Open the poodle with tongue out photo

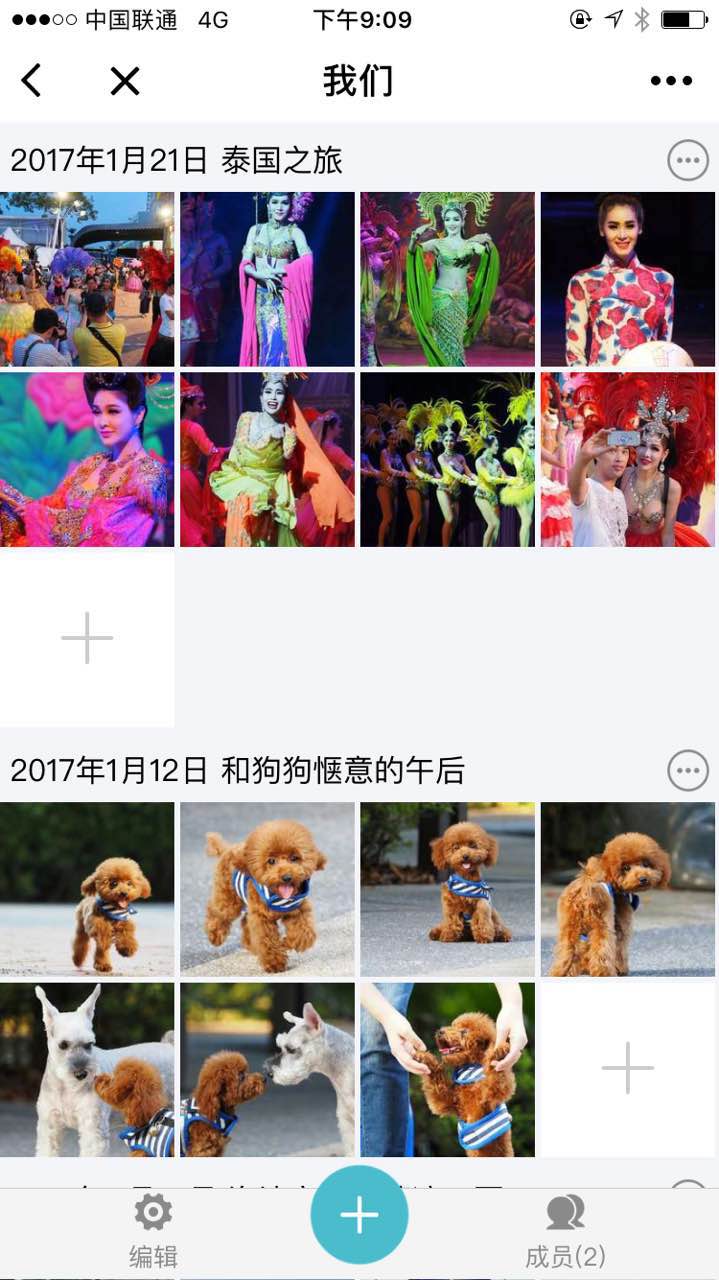[x=267, y=889]
